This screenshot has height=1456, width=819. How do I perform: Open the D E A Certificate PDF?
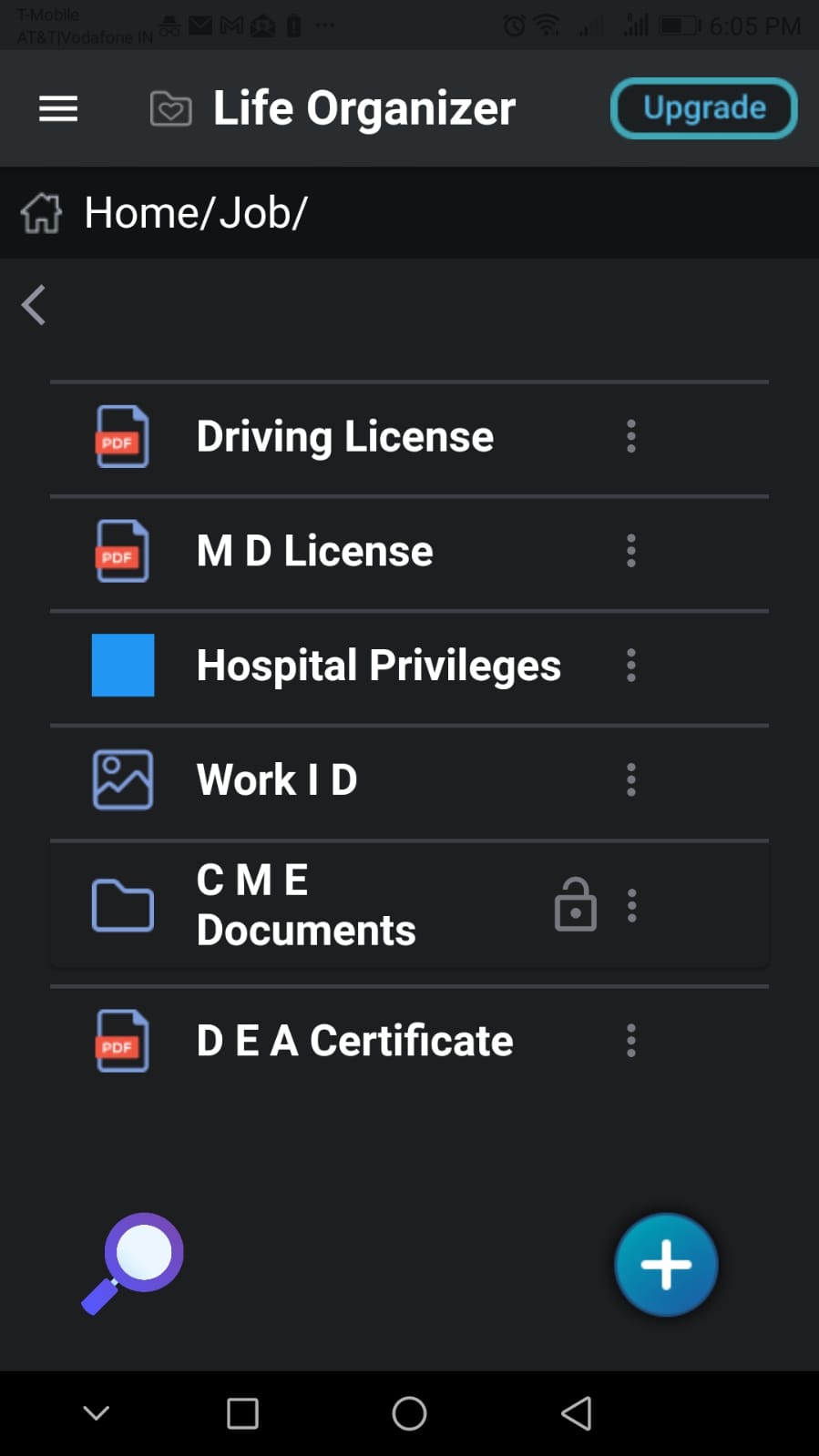[354, 1041]
